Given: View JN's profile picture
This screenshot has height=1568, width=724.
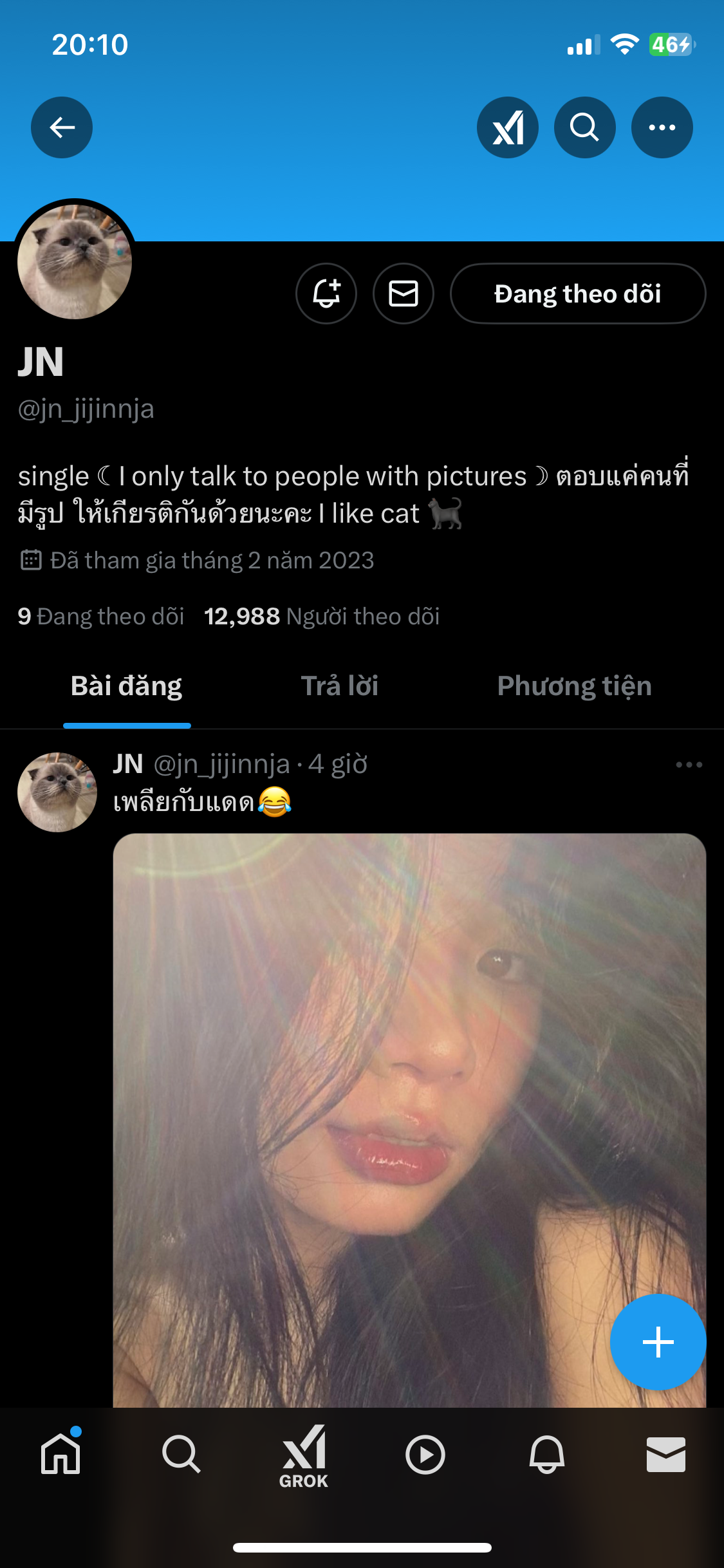Looking at the screenshot, I should 75,261.
